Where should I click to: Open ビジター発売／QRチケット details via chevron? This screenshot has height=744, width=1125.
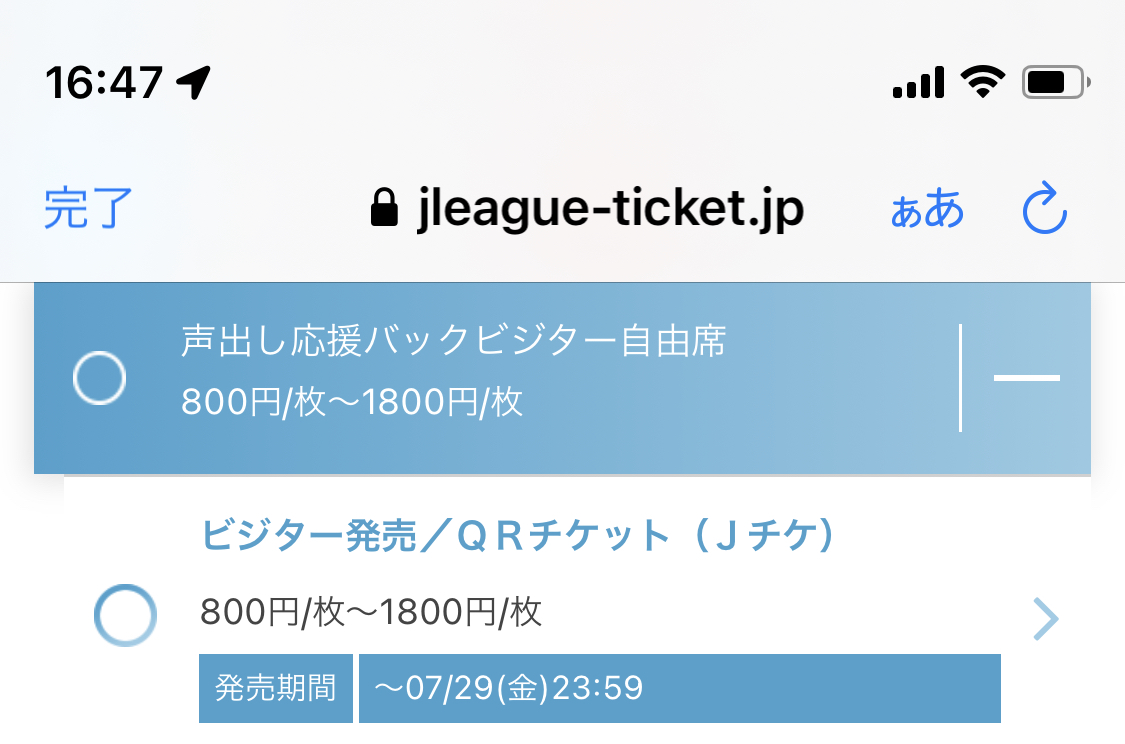click(x=1045, y=618)
